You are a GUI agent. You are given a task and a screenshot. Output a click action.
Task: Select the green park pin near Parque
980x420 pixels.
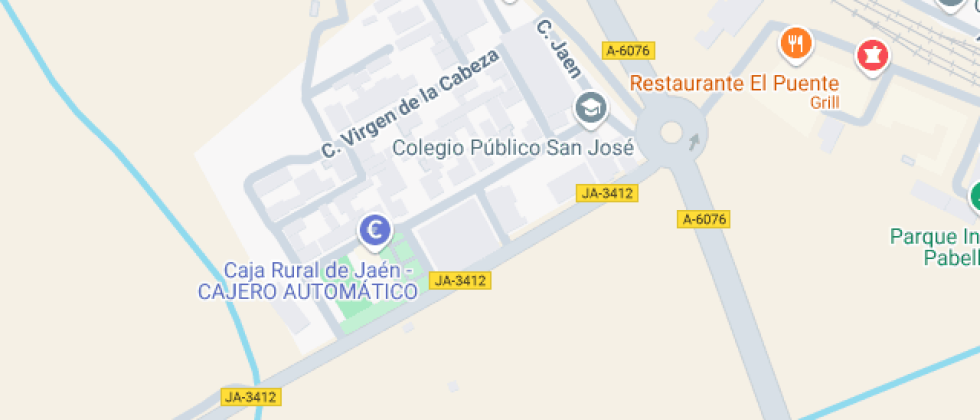click(x=975, y=196)
